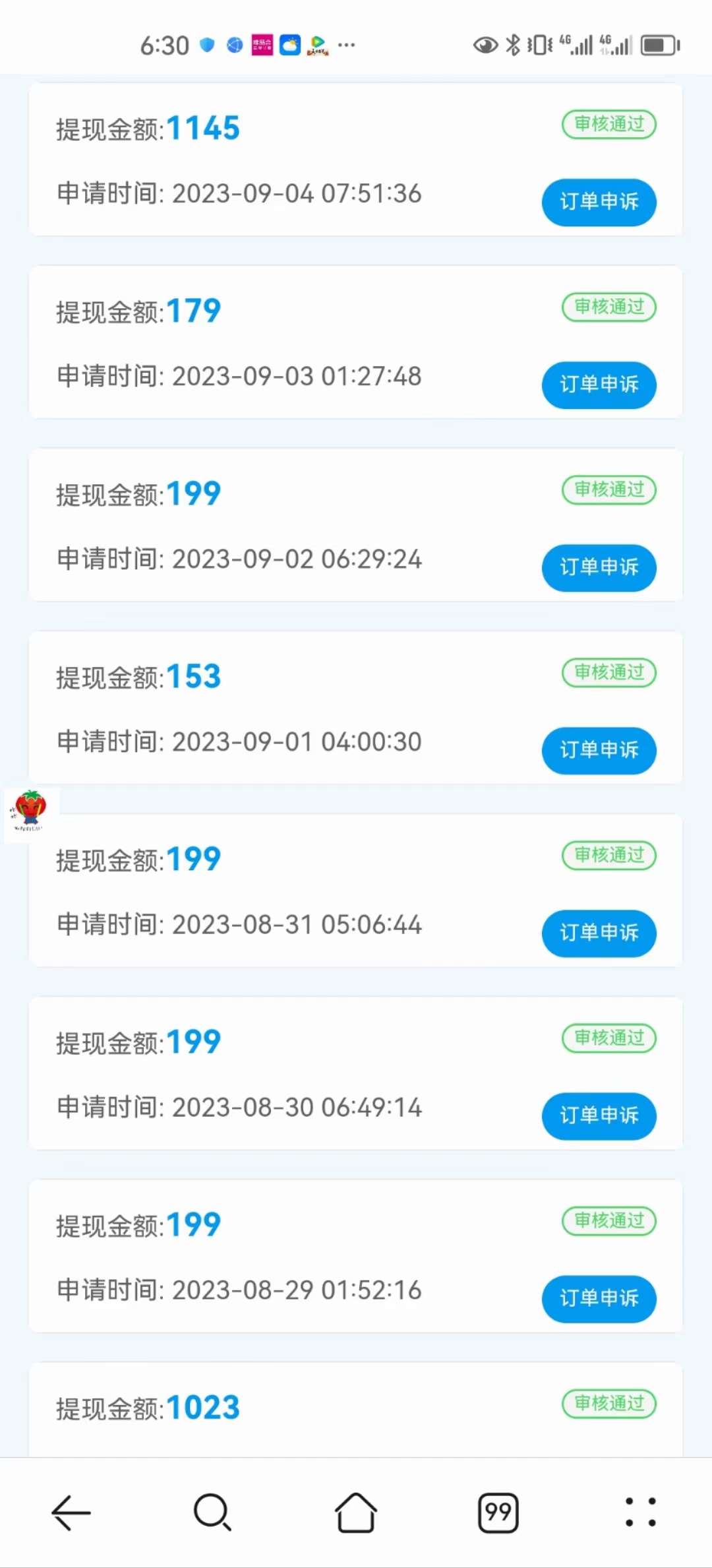Tap the floating tomato mascot icon

click(x=30, y=810)
